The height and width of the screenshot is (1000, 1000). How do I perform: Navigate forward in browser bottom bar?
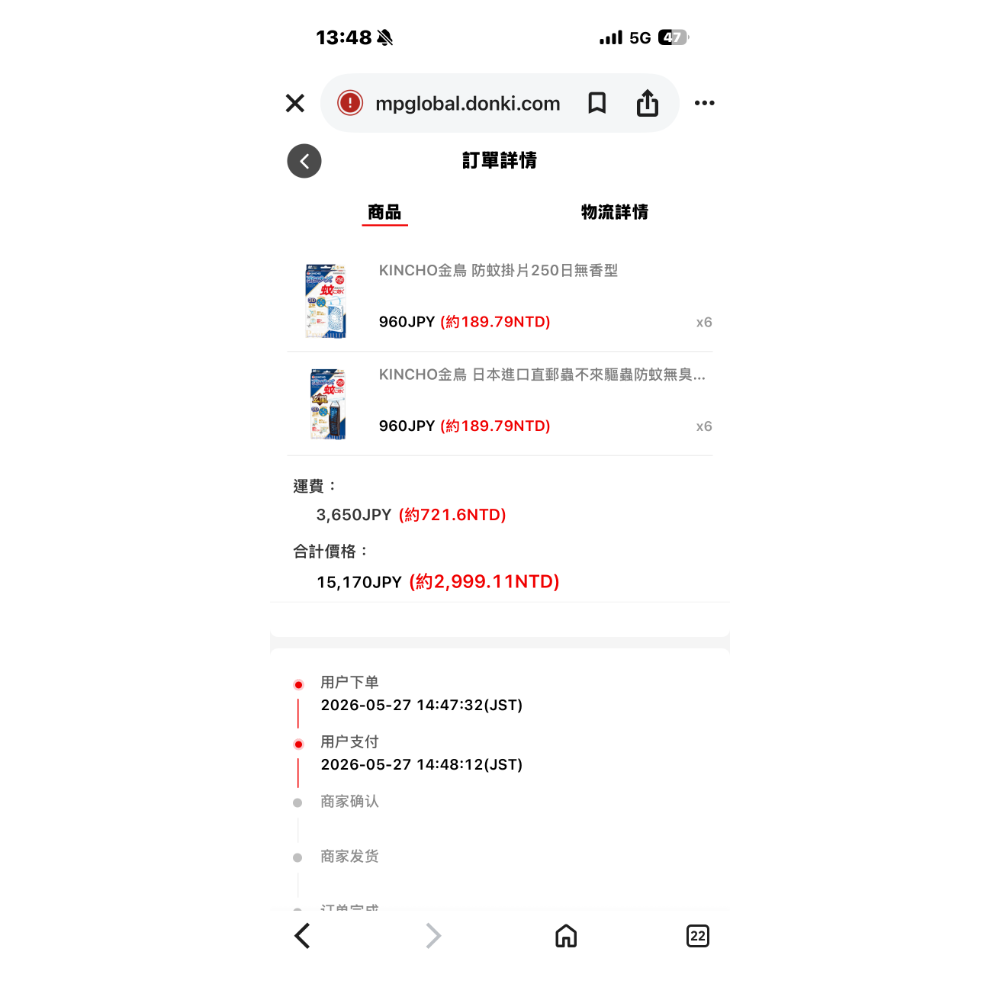[x=434, y=936]
